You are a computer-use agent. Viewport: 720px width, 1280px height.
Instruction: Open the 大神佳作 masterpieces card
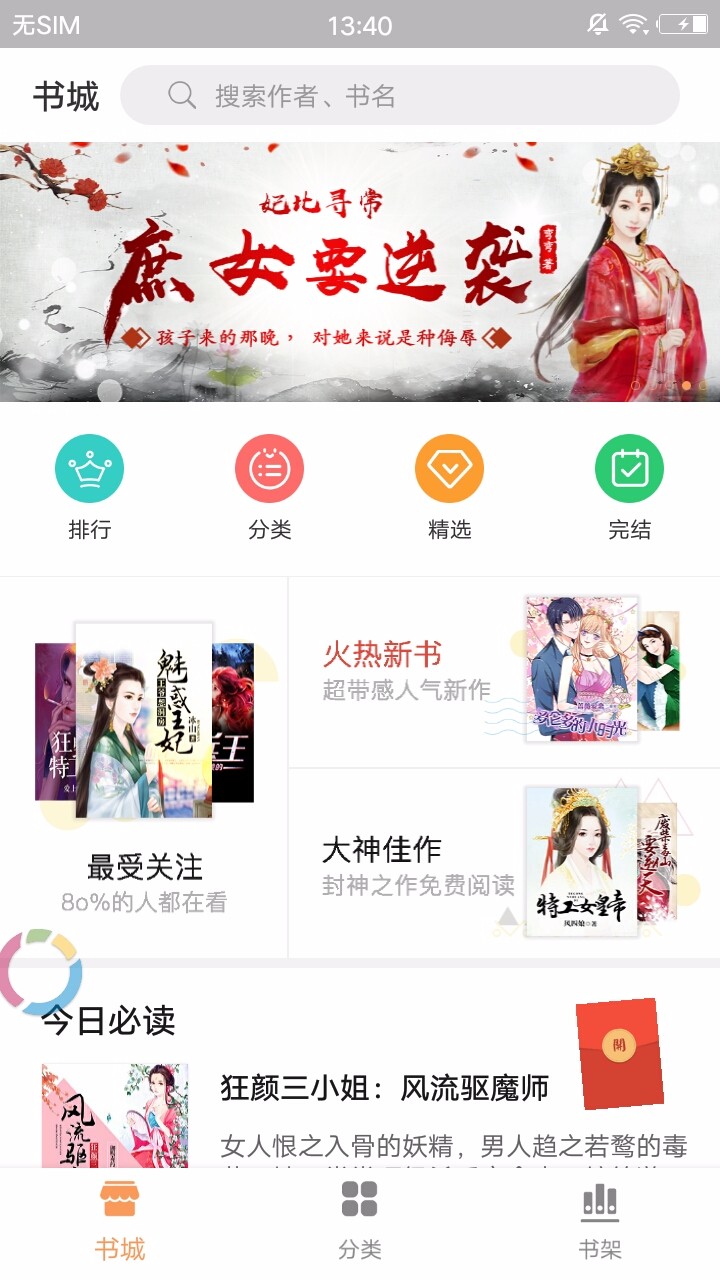(x=504, y=864)
